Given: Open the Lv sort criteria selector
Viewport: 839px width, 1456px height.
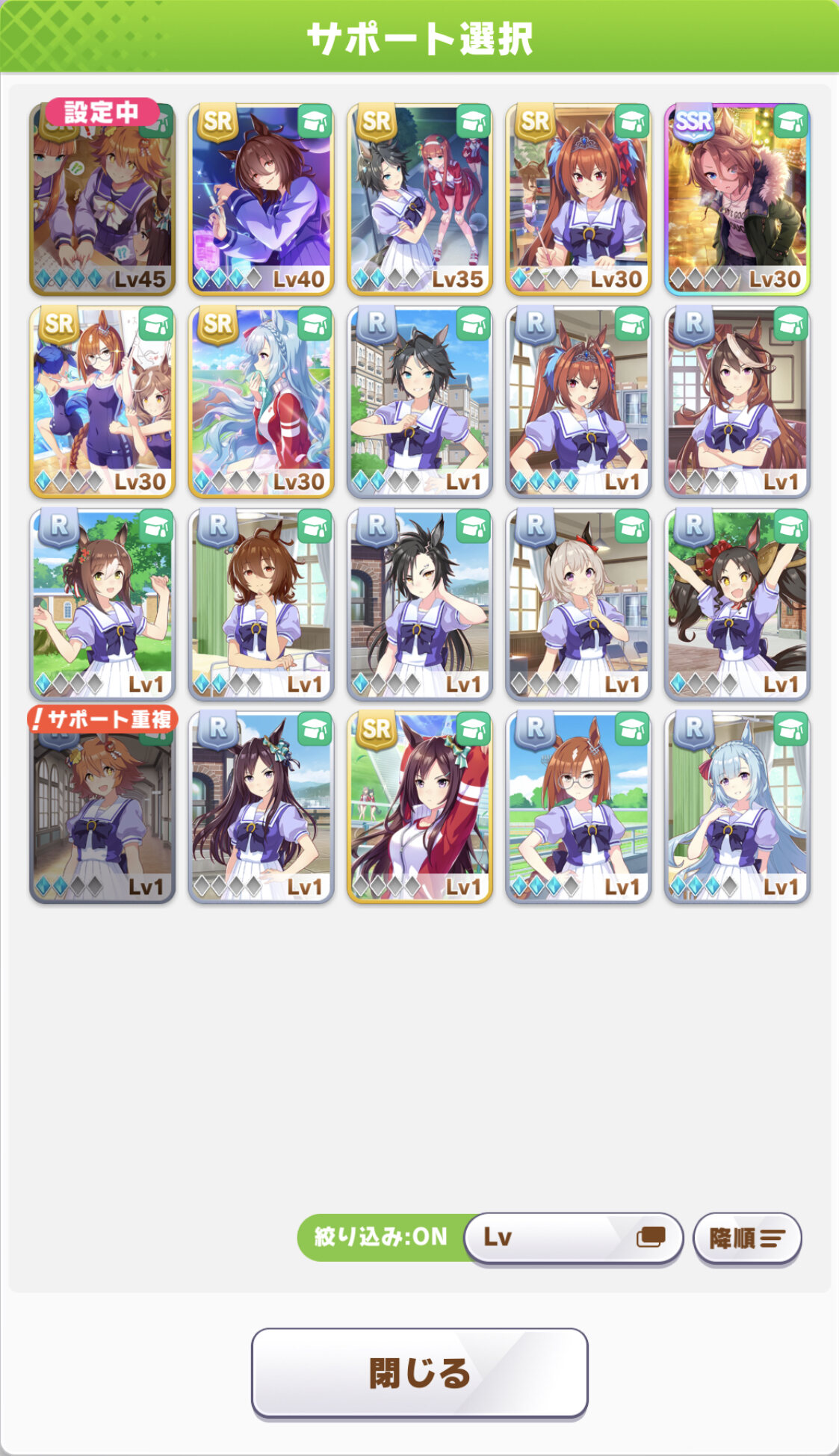Looking at the screenshot, I should coord(572,1238).
